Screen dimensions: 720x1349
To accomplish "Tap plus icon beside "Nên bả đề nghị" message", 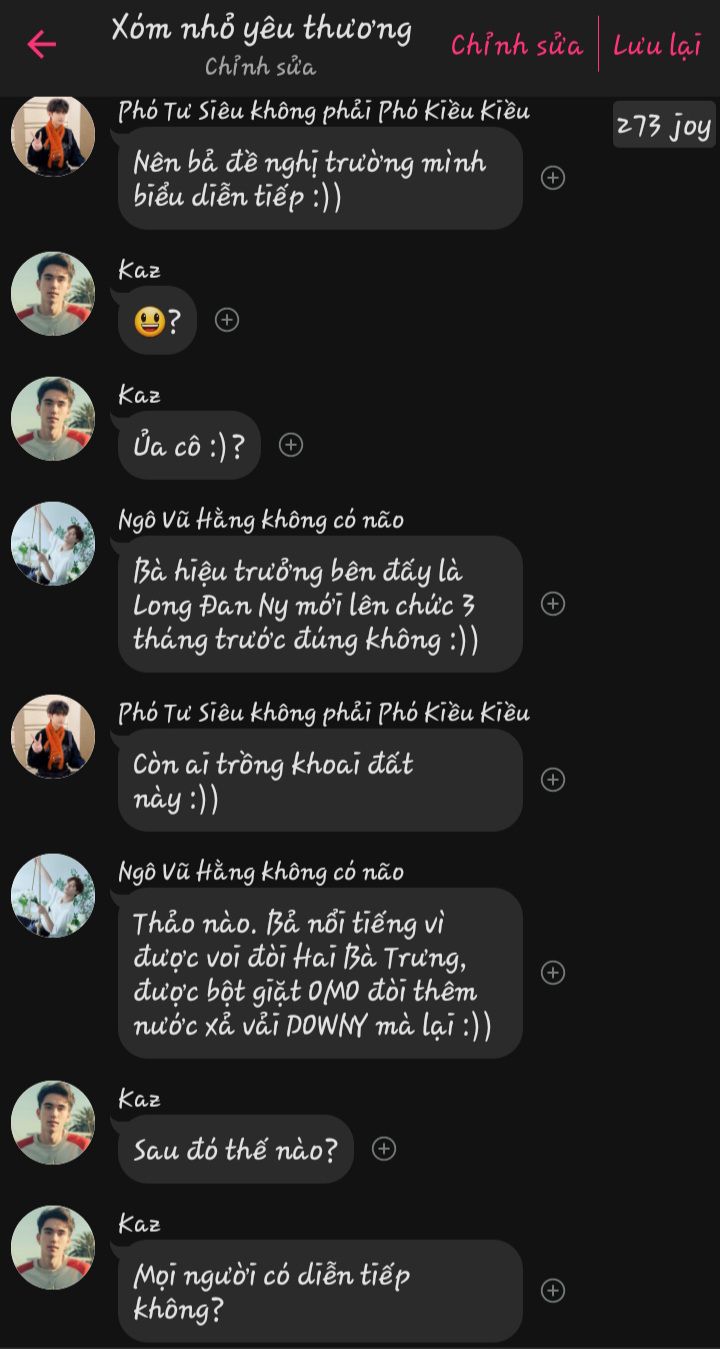I will point(553,178).
